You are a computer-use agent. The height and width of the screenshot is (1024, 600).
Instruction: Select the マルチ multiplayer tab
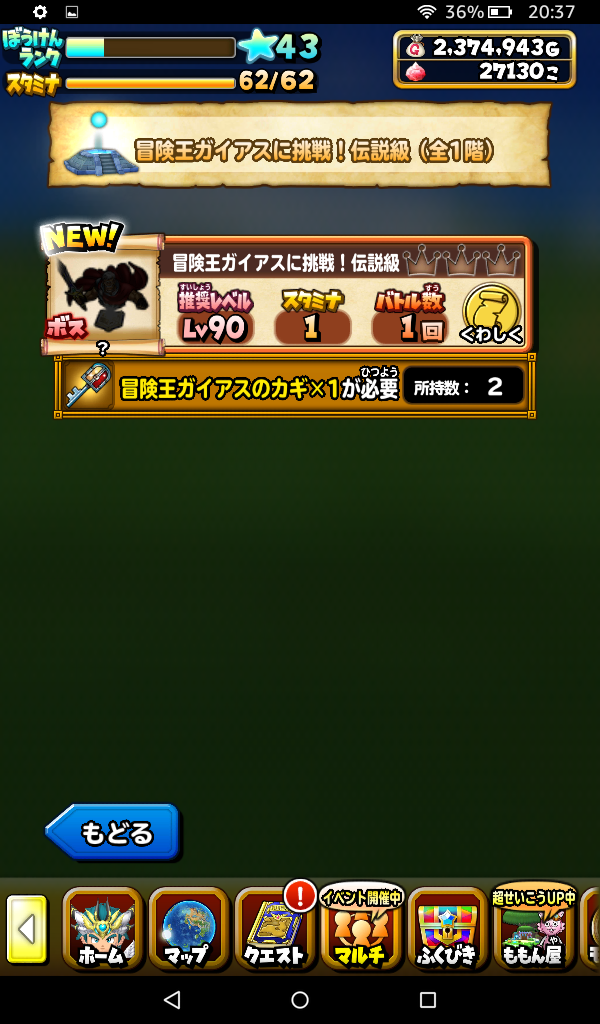pyautogui.click(x=361, y=929)
